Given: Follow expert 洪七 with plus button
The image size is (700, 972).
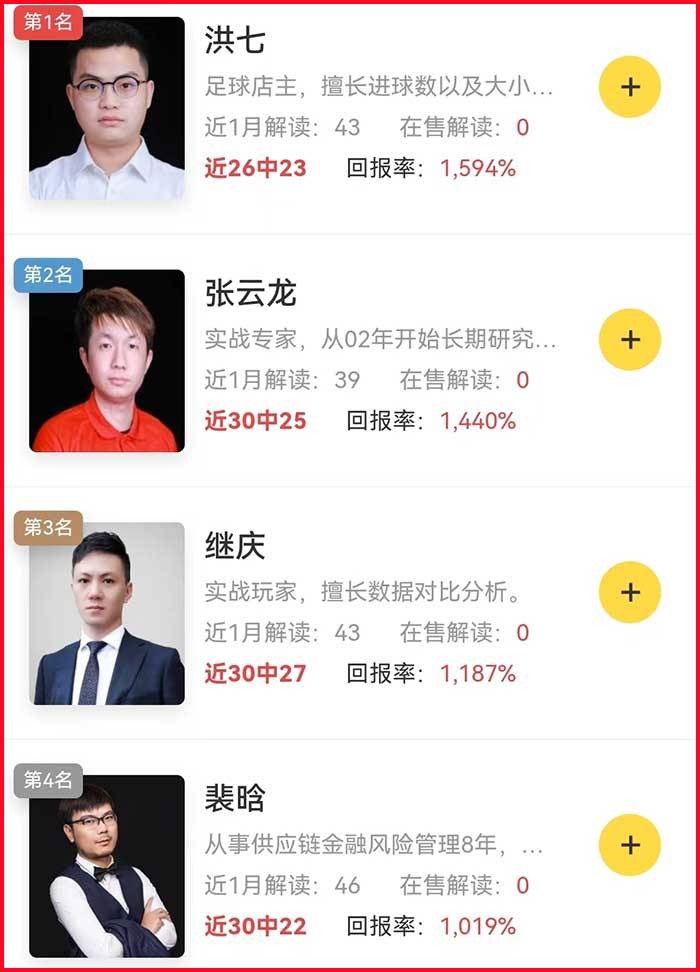Looking at the screenshot, I should point(629,87).
